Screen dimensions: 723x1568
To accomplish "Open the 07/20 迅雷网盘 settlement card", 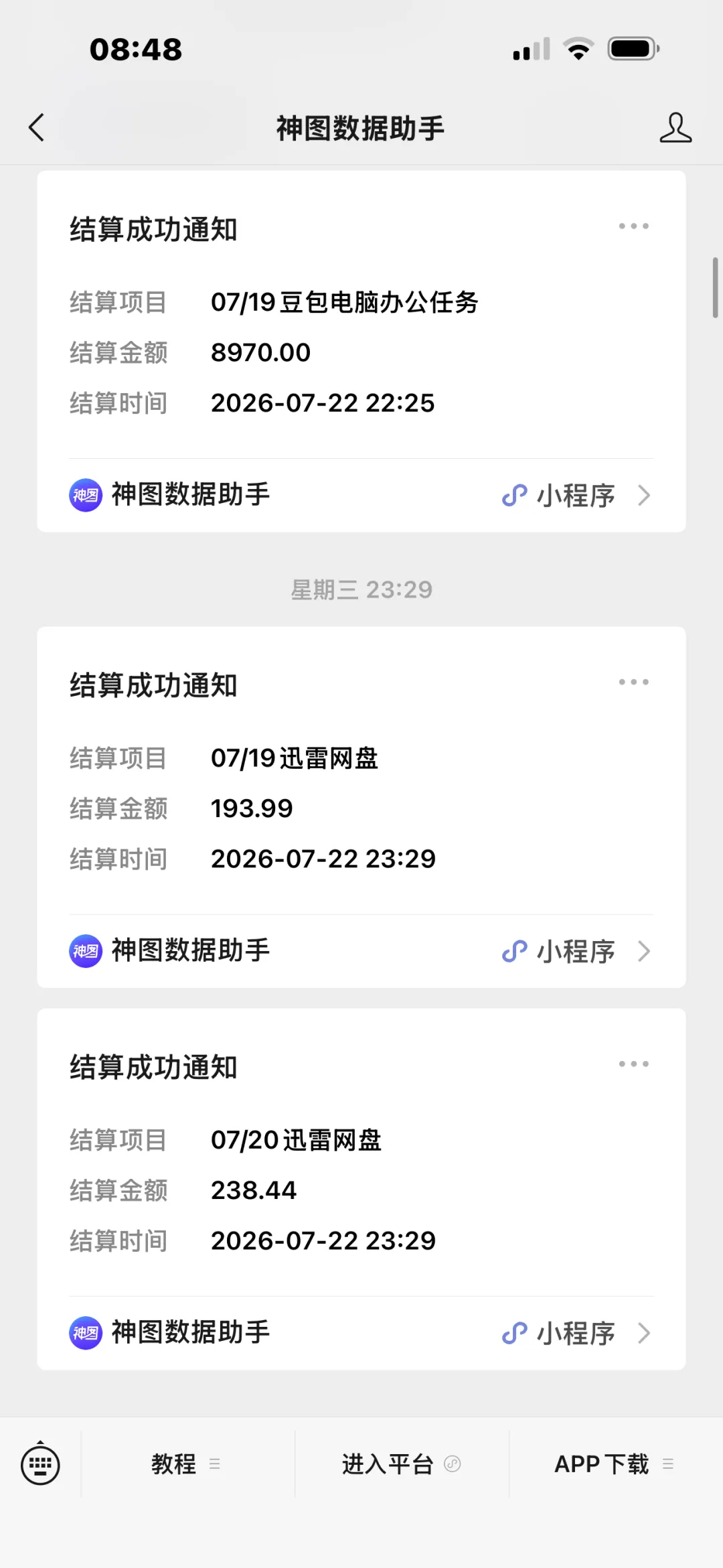I will point(361,1189).
